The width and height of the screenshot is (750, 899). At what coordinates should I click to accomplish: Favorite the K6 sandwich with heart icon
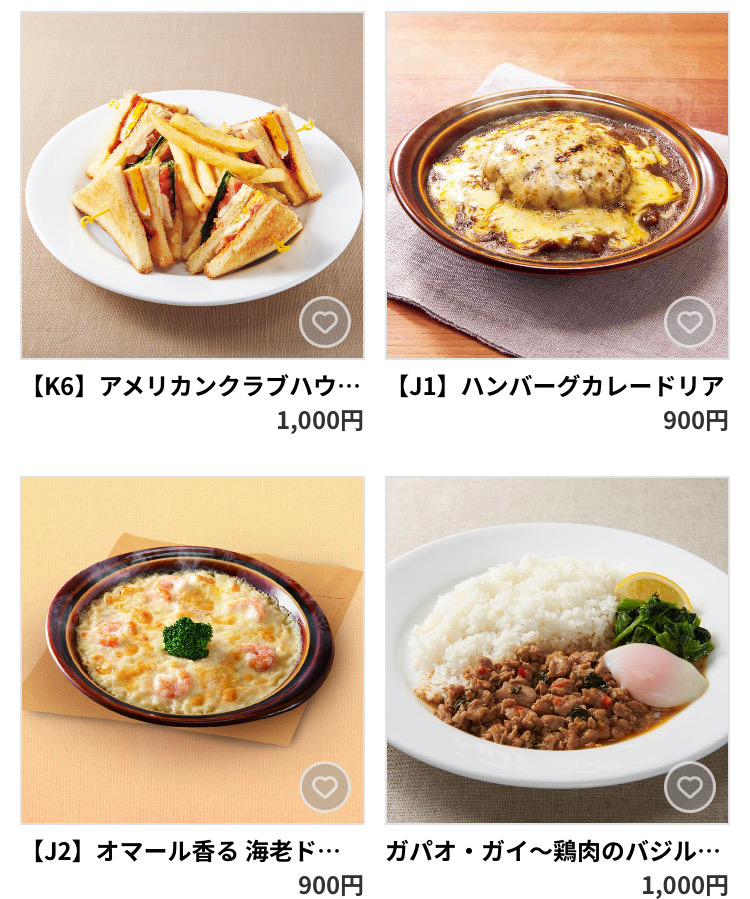tap(325, 322)
